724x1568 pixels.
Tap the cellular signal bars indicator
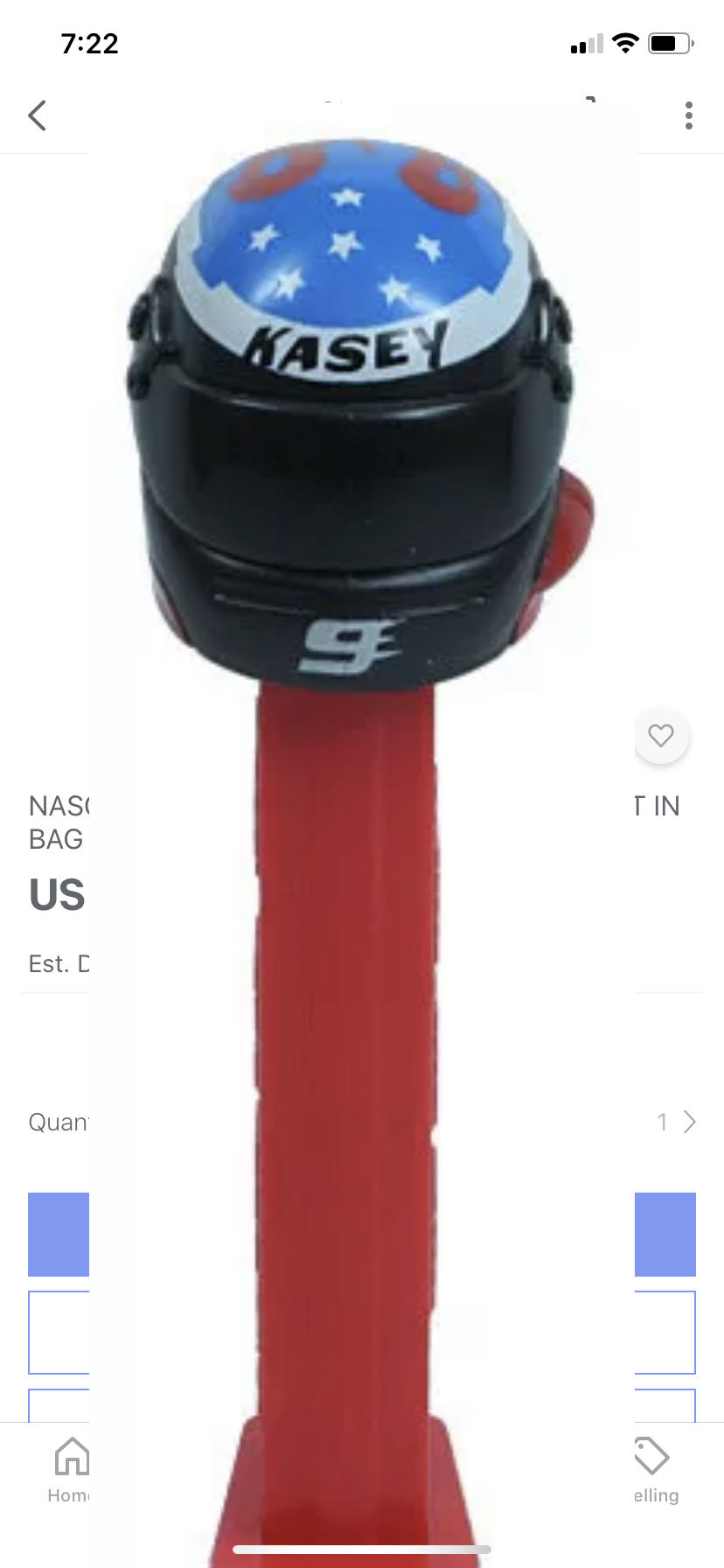coord(588,42)
